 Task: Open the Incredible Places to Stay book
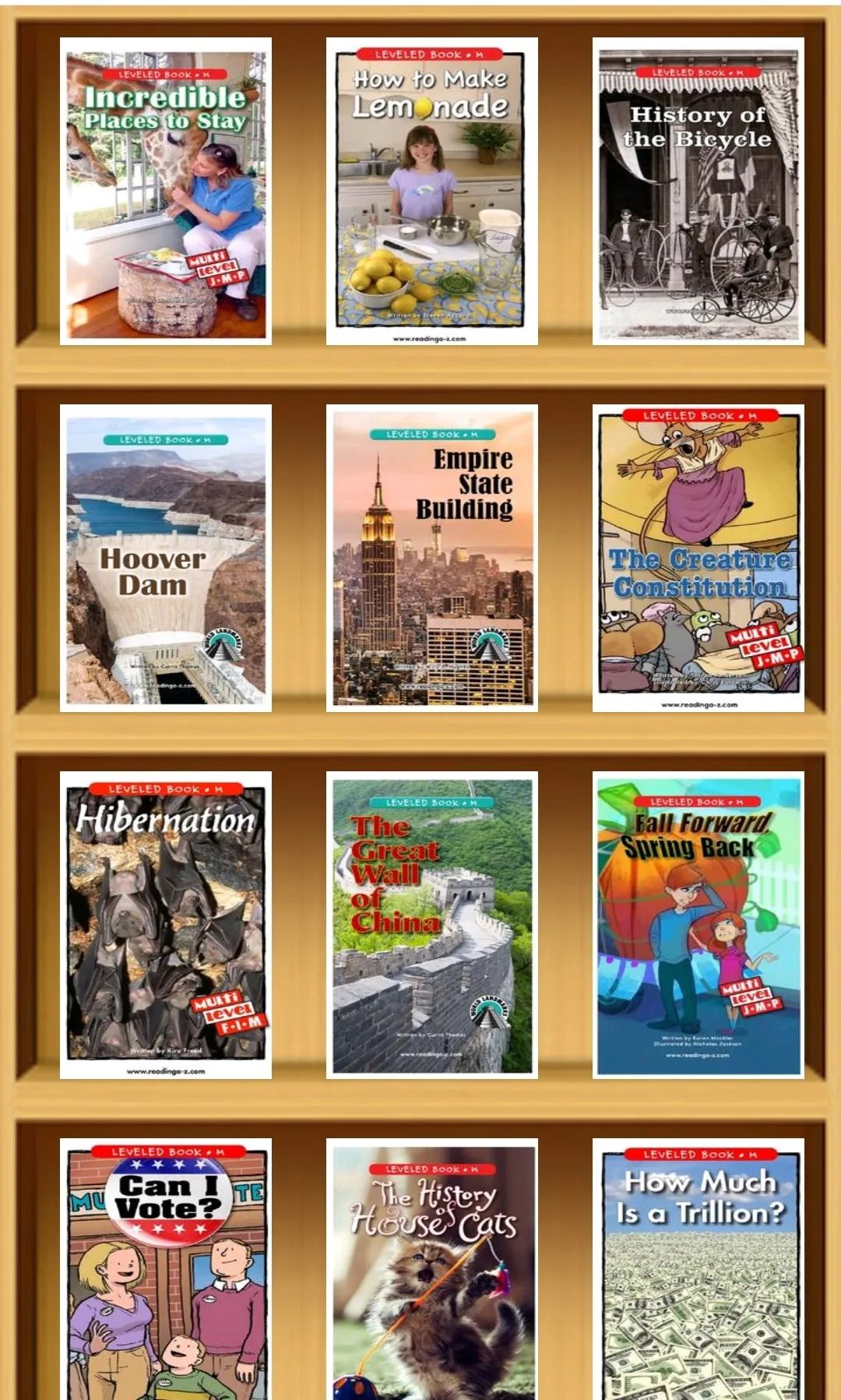click(x=166, y=191)
